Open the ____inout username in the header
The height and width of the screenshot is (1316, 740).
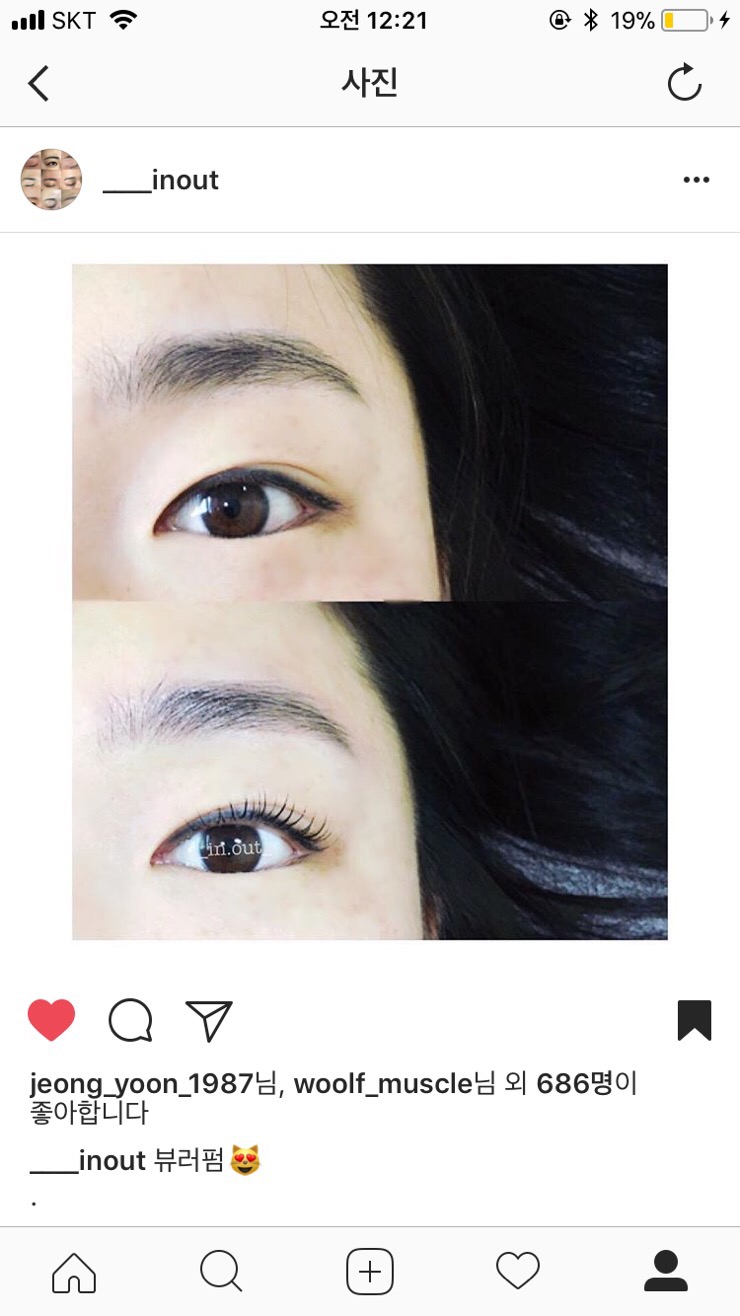[x=161, y=180]
